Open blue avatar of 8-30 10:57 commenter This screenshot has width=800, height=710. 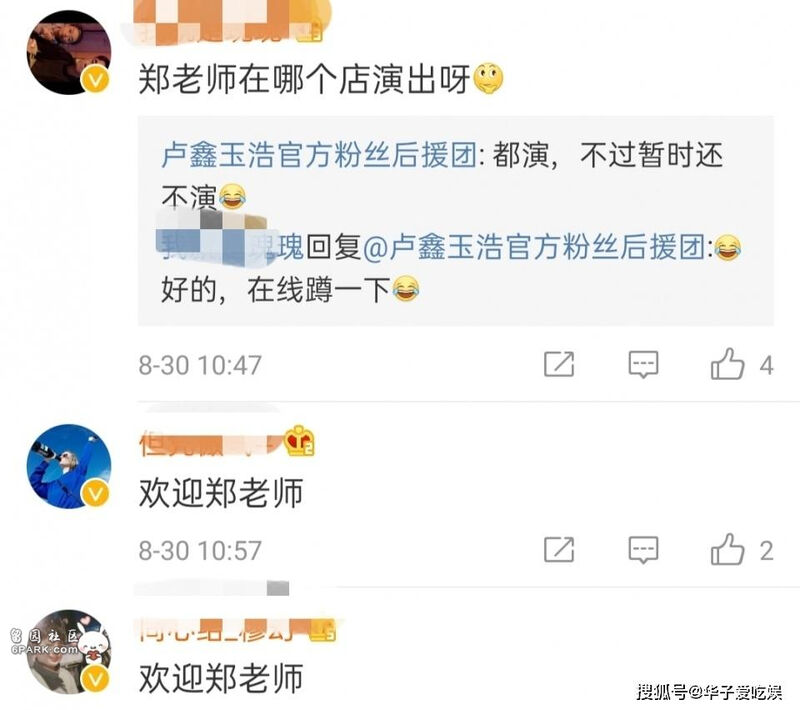(69, 466)
